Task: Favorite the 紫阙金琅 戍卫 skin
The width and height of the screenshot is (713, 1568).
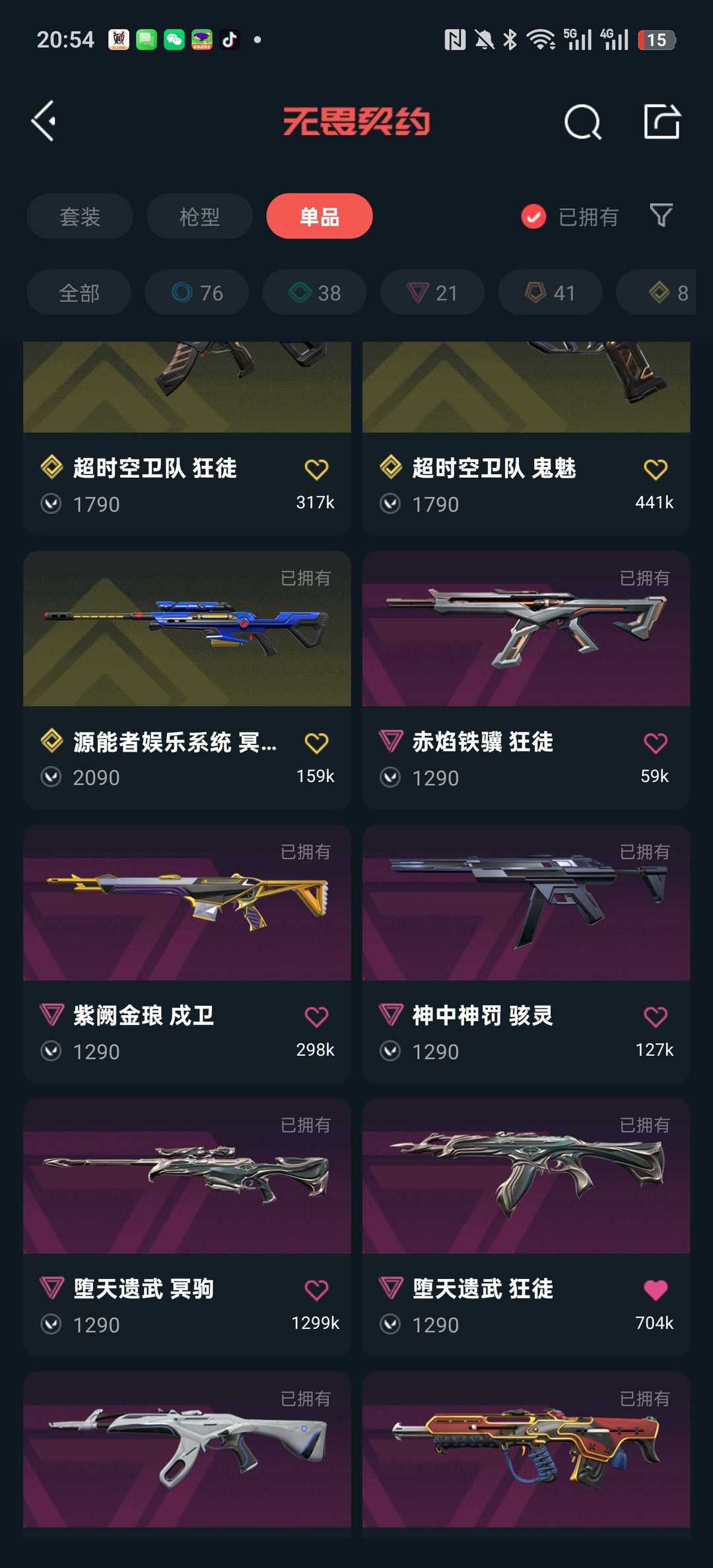Action: click(x=316, y=1016)
